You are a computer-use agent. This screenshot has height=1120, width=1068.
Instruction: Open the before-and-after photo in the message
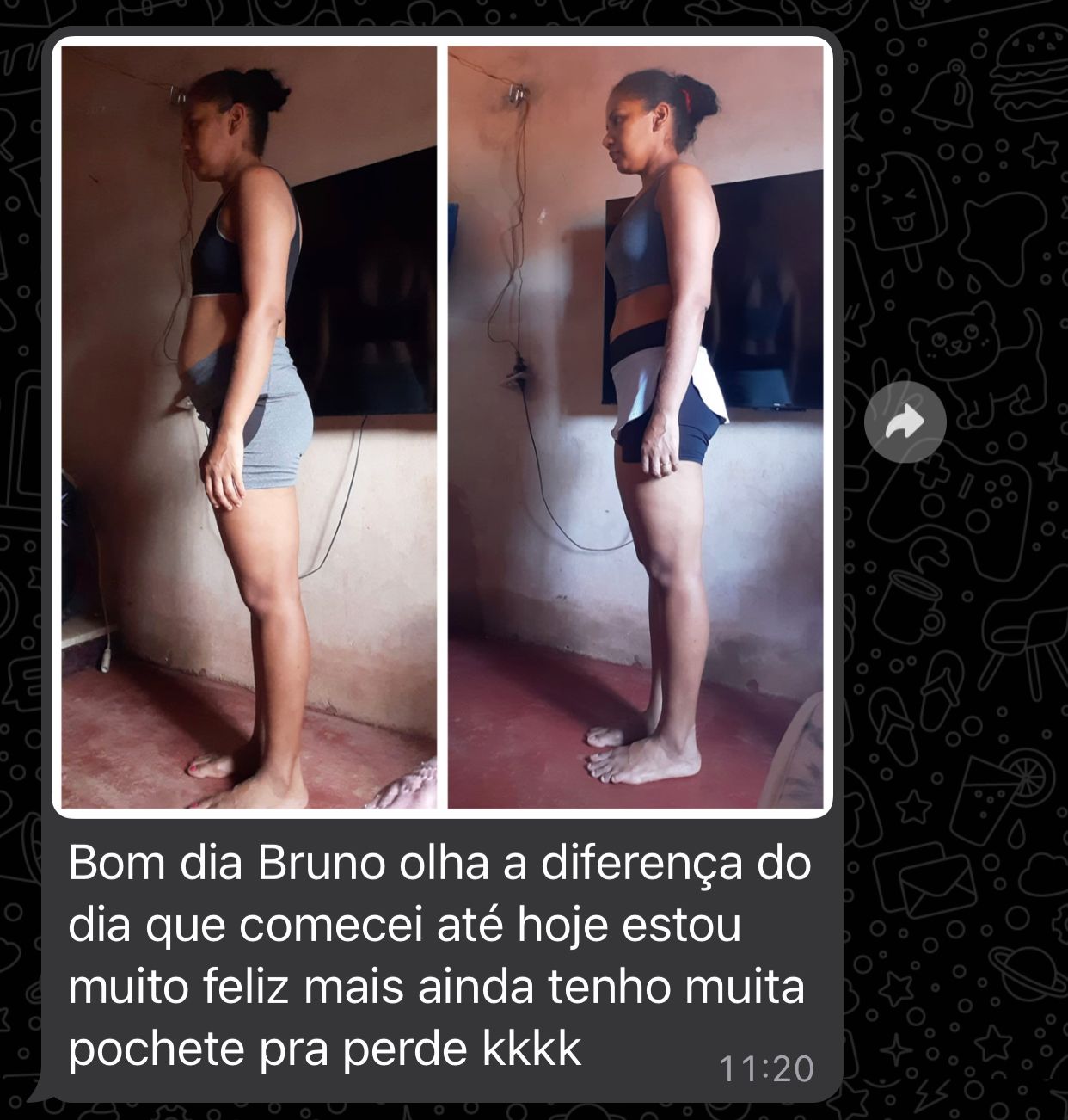pyautogui.click(x=442, y=427)
